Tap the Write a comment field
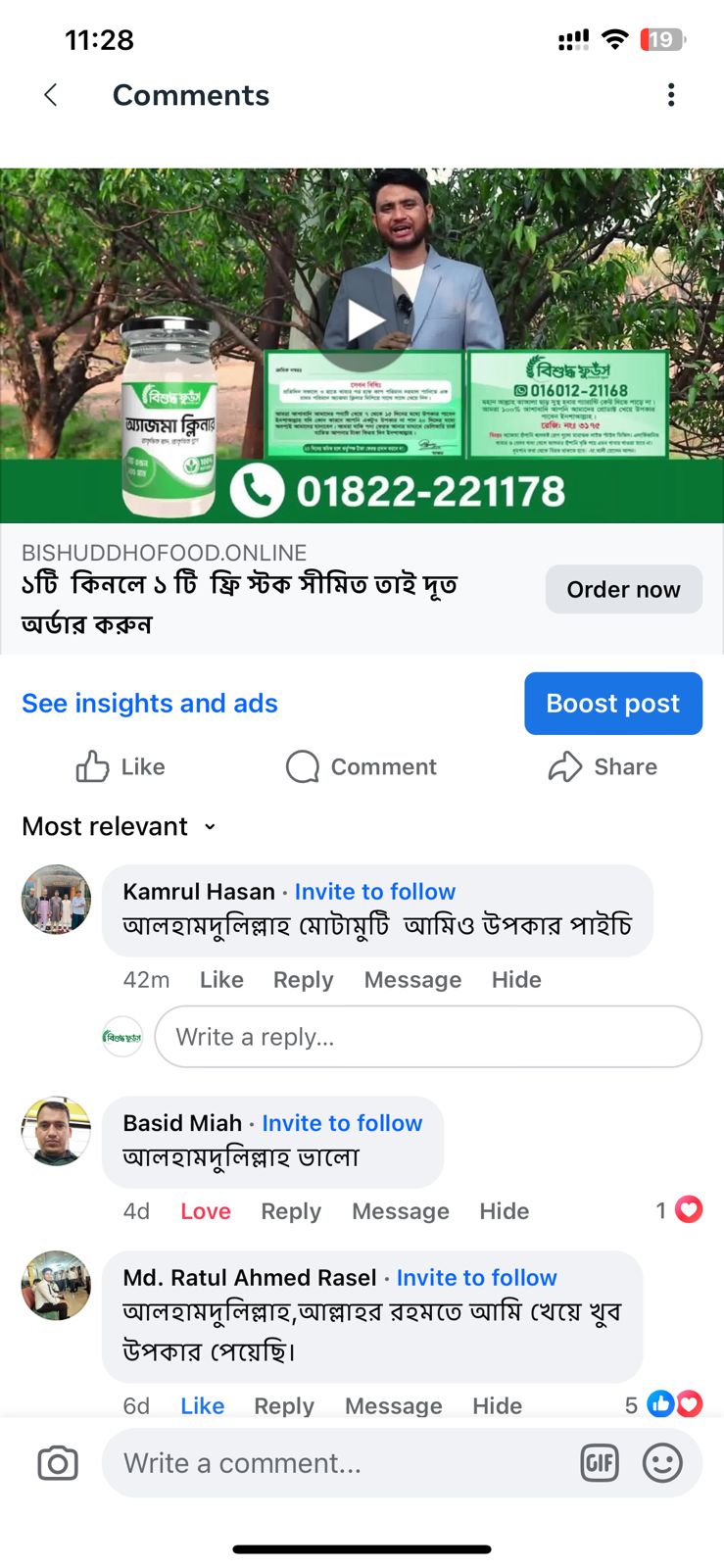 (333, 1463)
